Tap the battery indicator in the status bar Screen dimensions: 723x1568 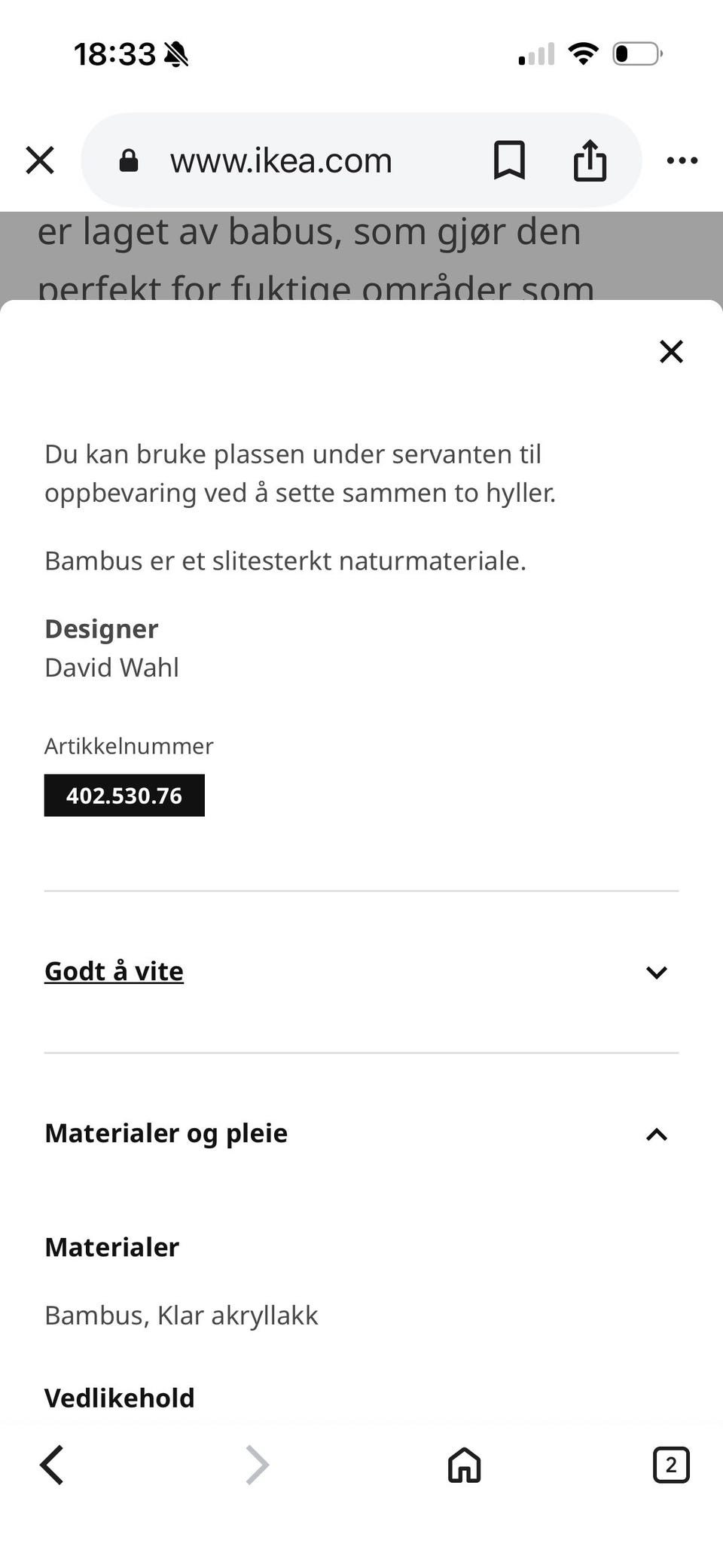point(635,53)
